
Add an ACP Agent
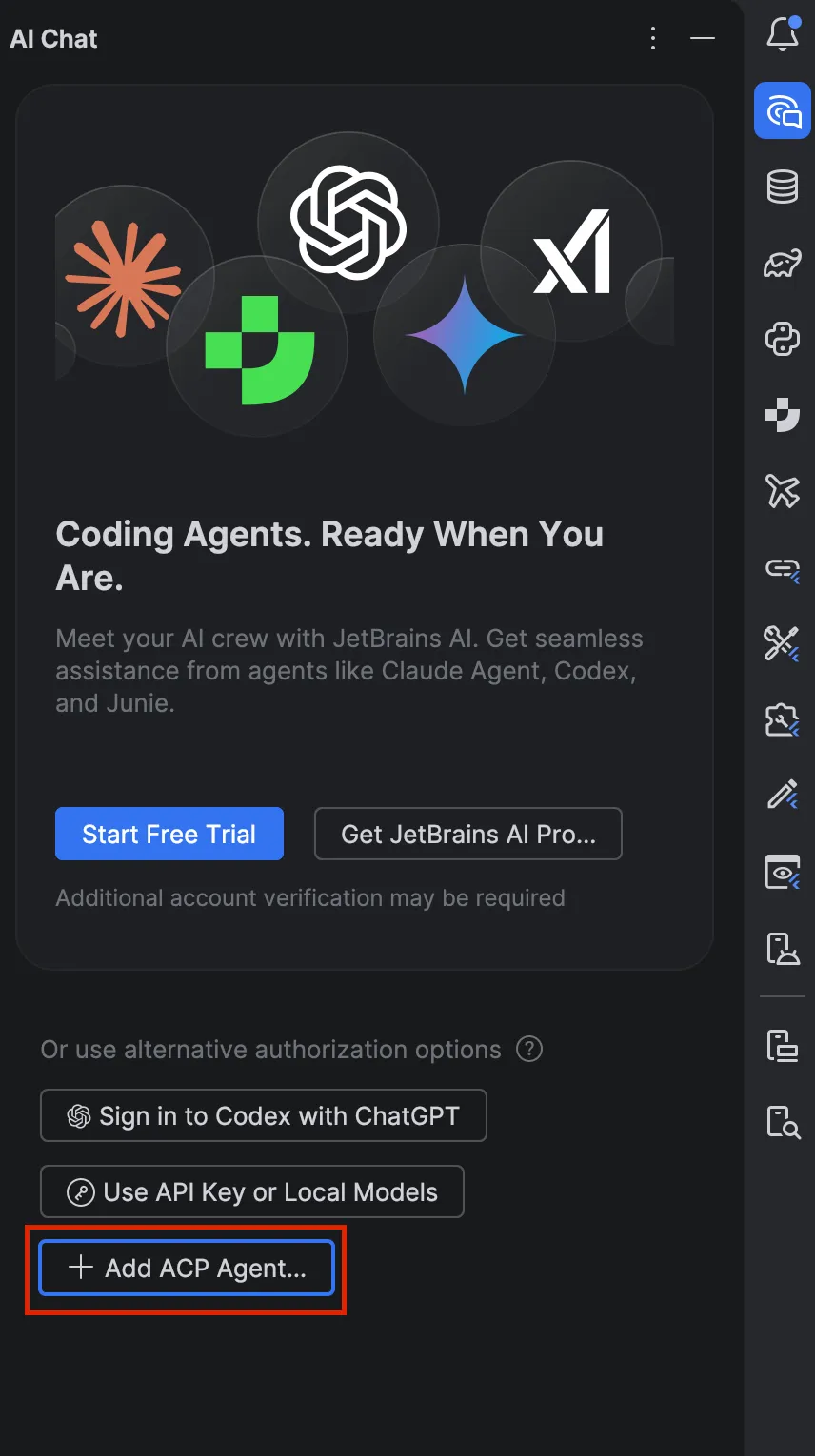(x=187, y=1268)
